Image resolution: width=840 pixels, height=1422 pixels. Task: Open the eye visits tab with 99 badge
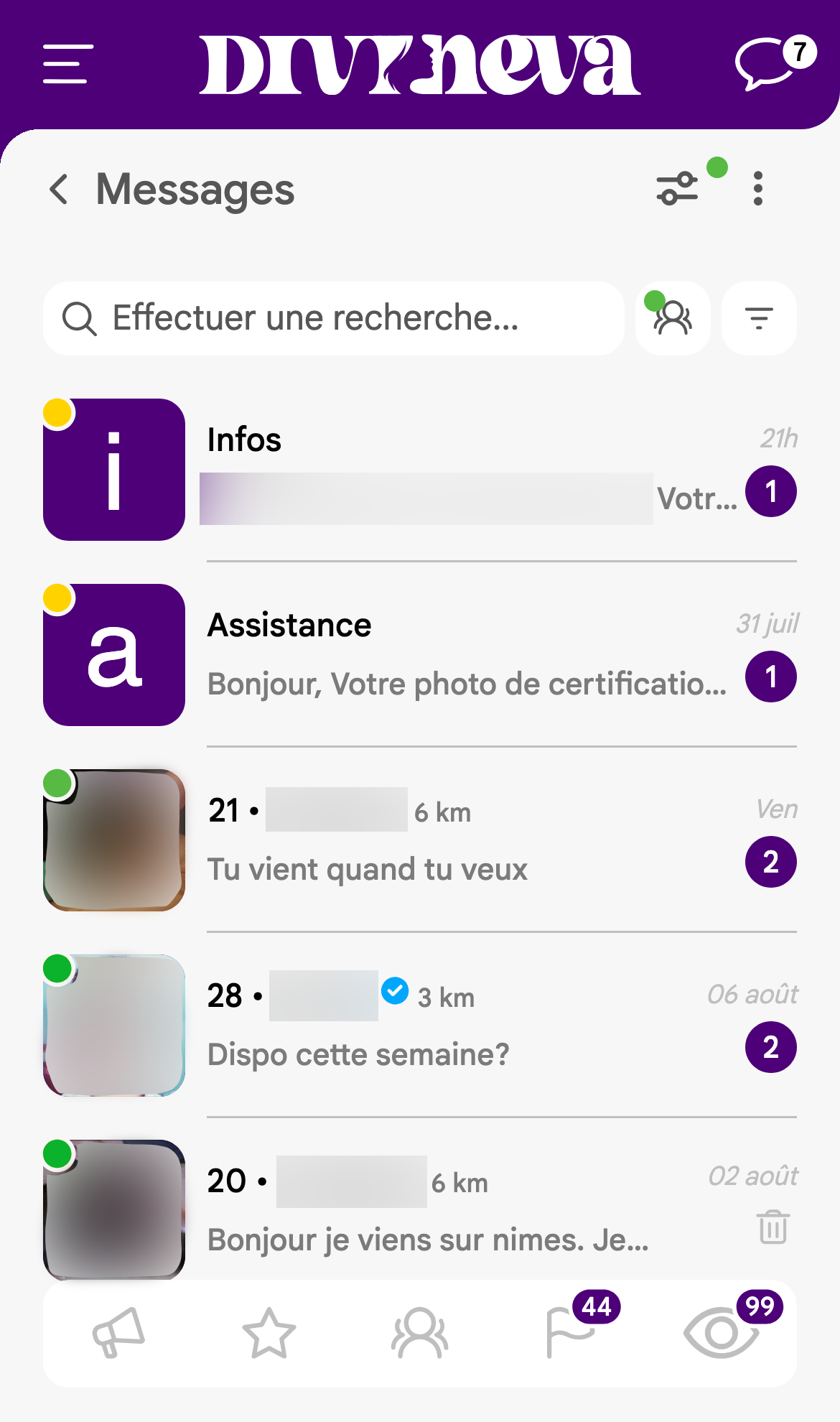point(720,1333)
